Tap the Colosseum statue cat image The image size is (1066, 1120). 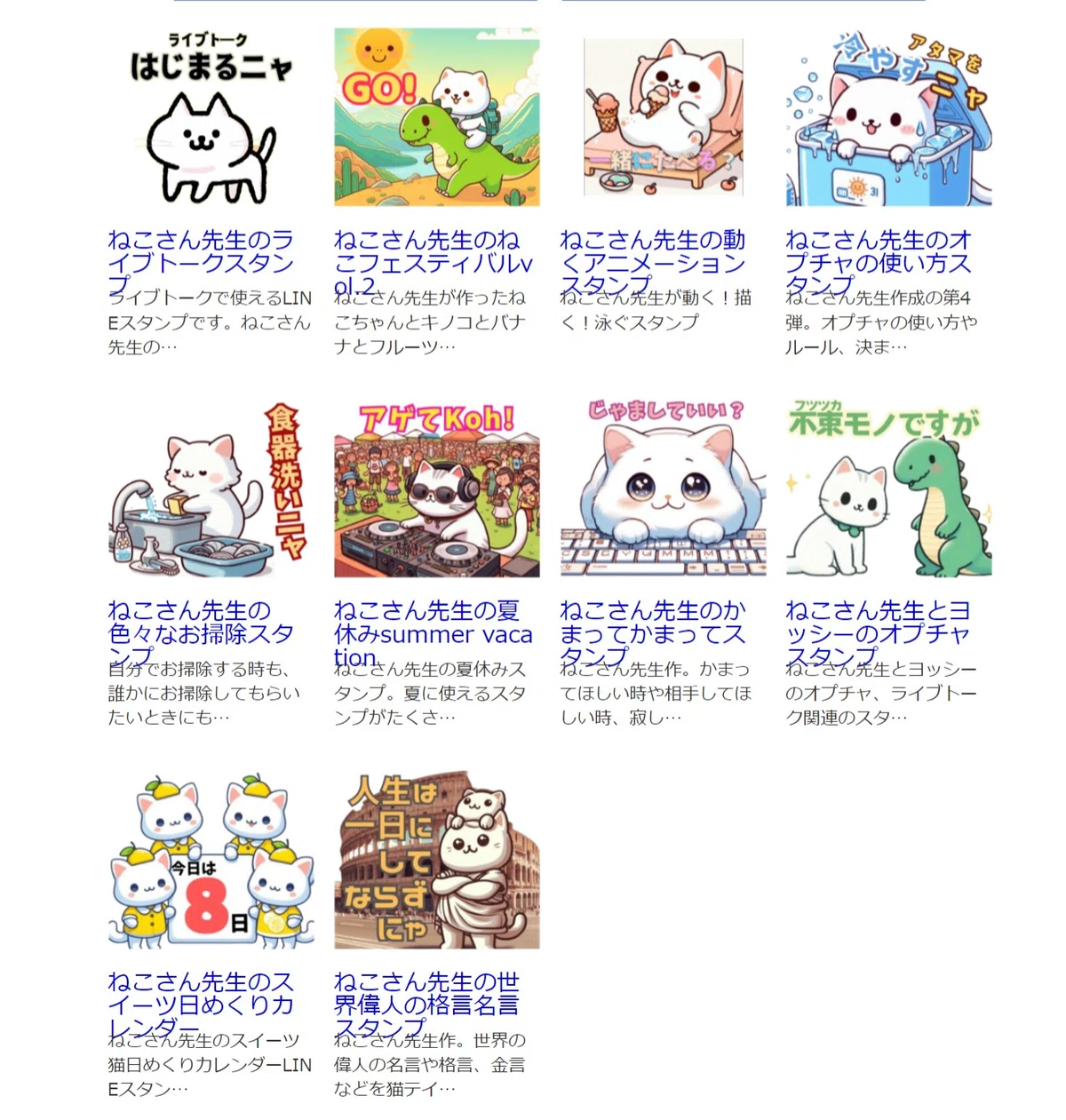tap(437, 860)
